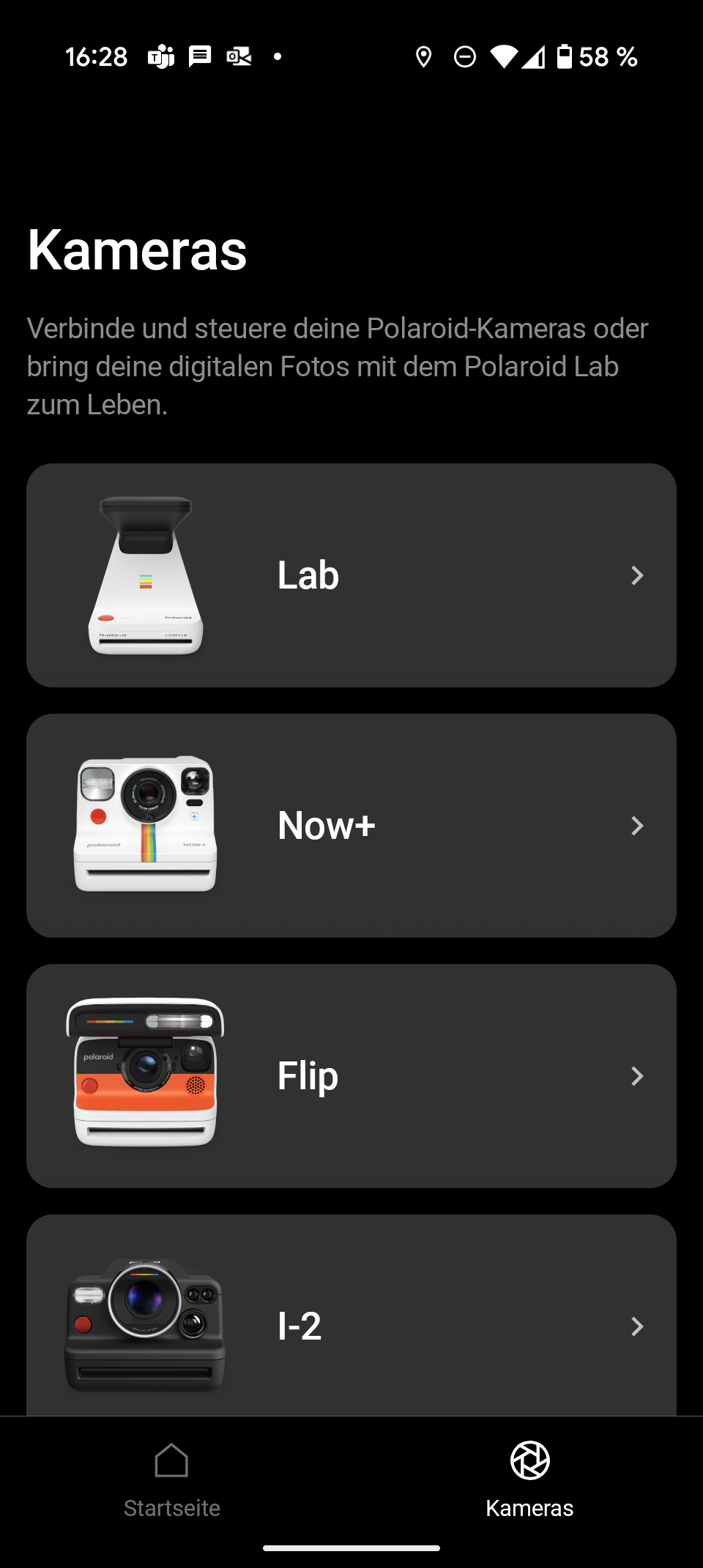Select the Now+ camera
The height and width of the screenshot is (1568, 703).
click(351, 826)
